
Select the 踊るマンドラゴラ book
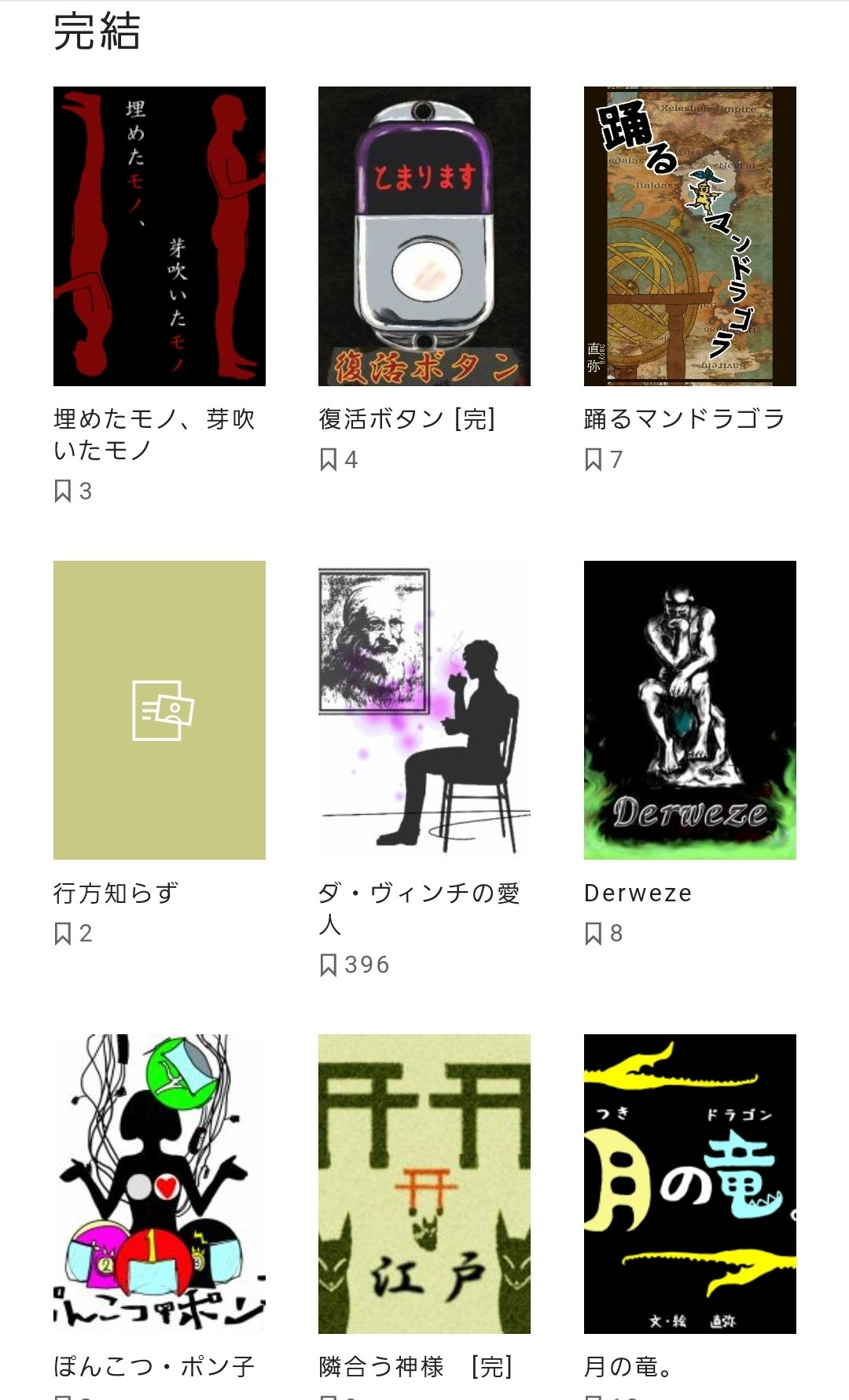coord(689,236)
